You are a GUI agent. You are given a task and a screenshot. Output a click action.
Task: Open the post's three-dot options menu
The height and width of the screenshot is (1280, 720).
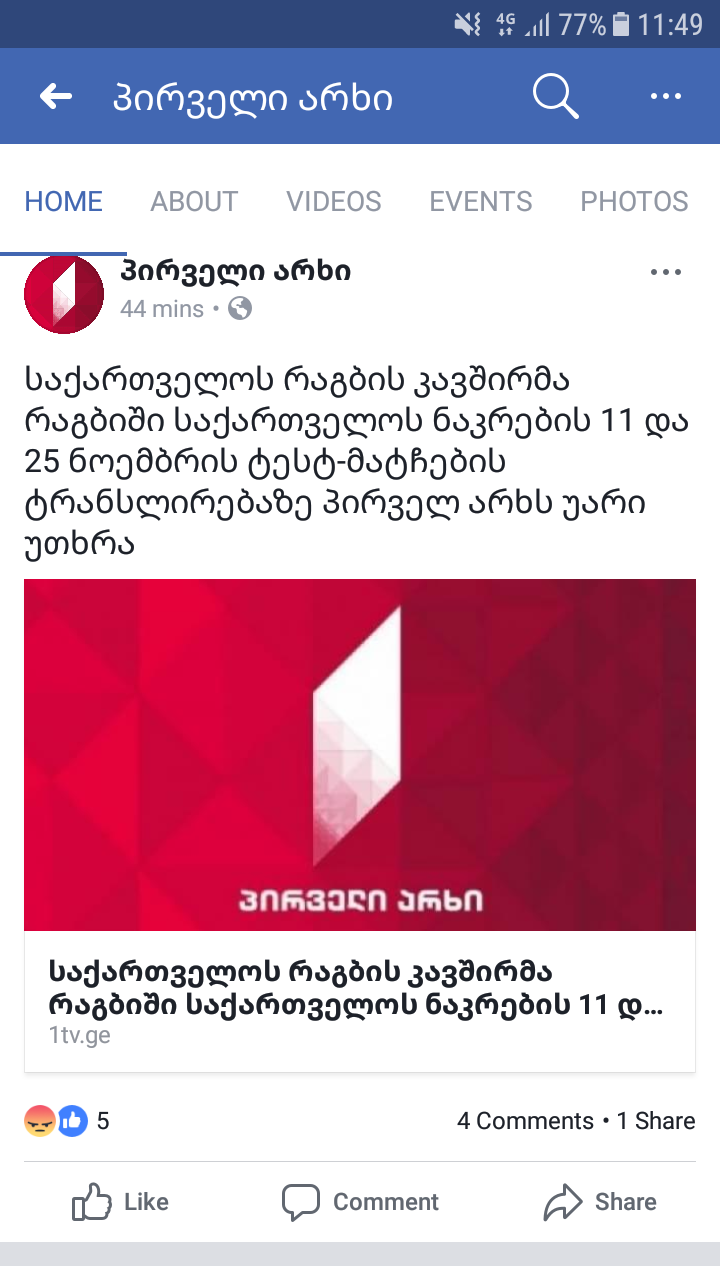(x=665, y=272)
